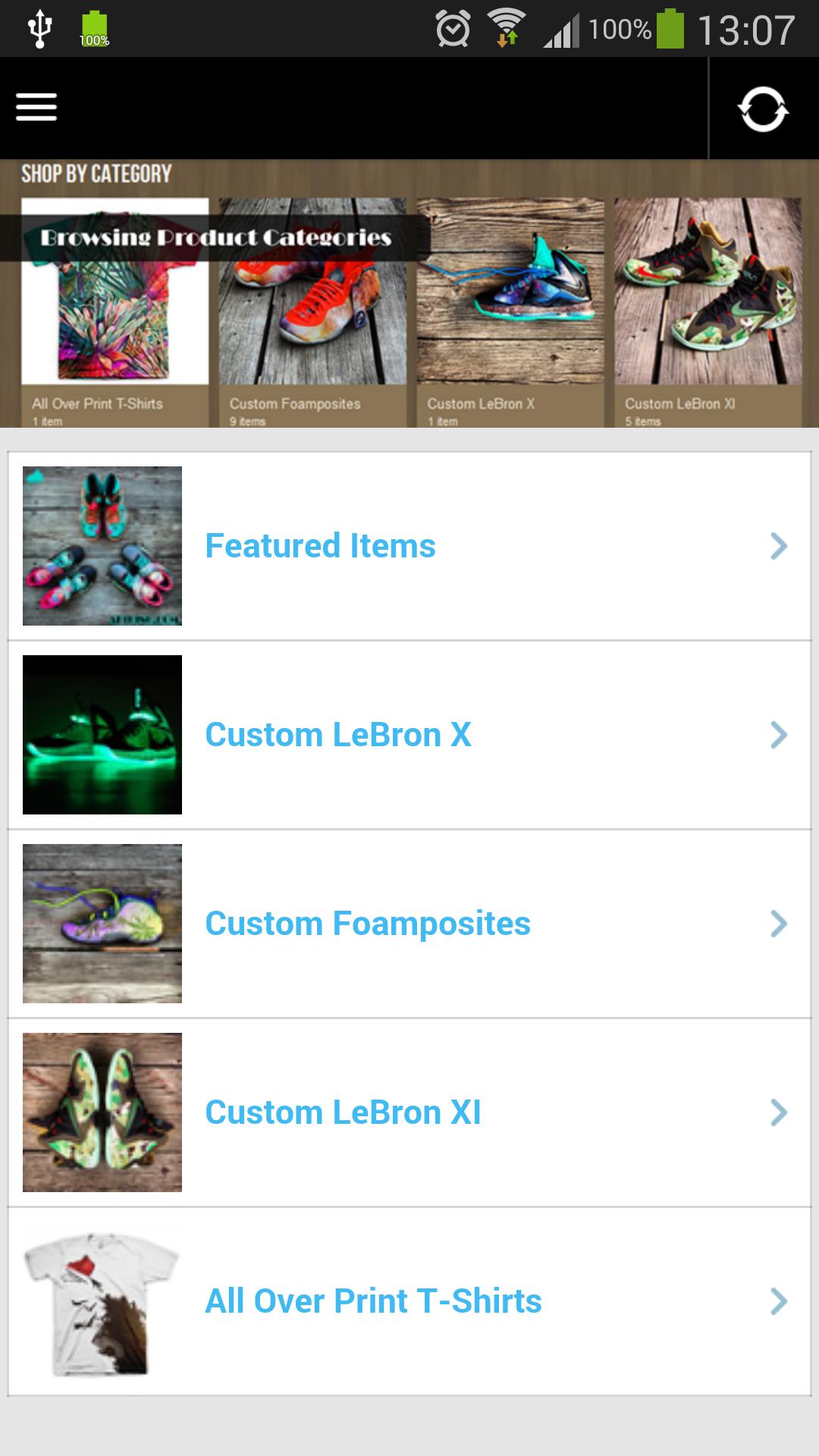Select Custom Foamposites in the top carousel
The height and width of the screenshot is (1456, 819).
pos(312,318)
